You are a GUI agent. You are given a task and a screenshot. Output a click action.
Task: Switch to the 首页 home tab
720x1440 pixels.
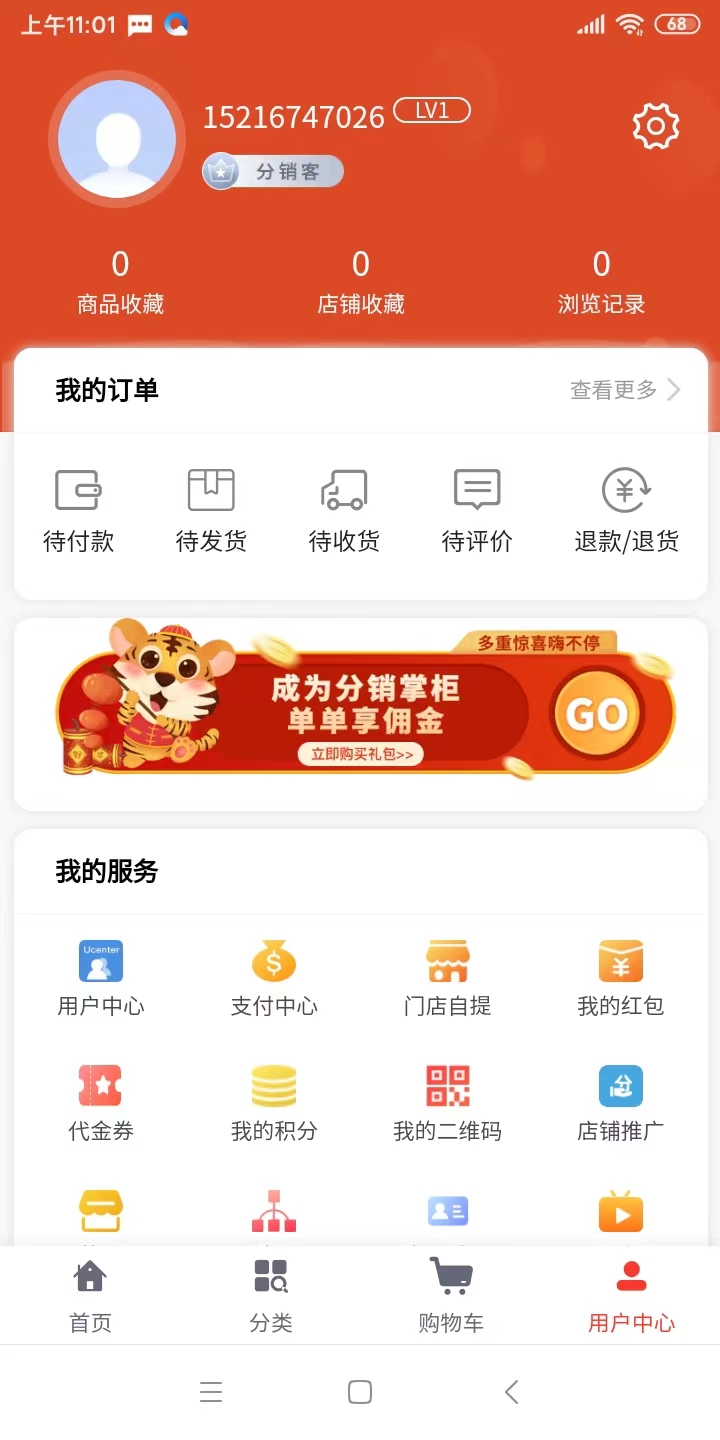click(89, 1295)
